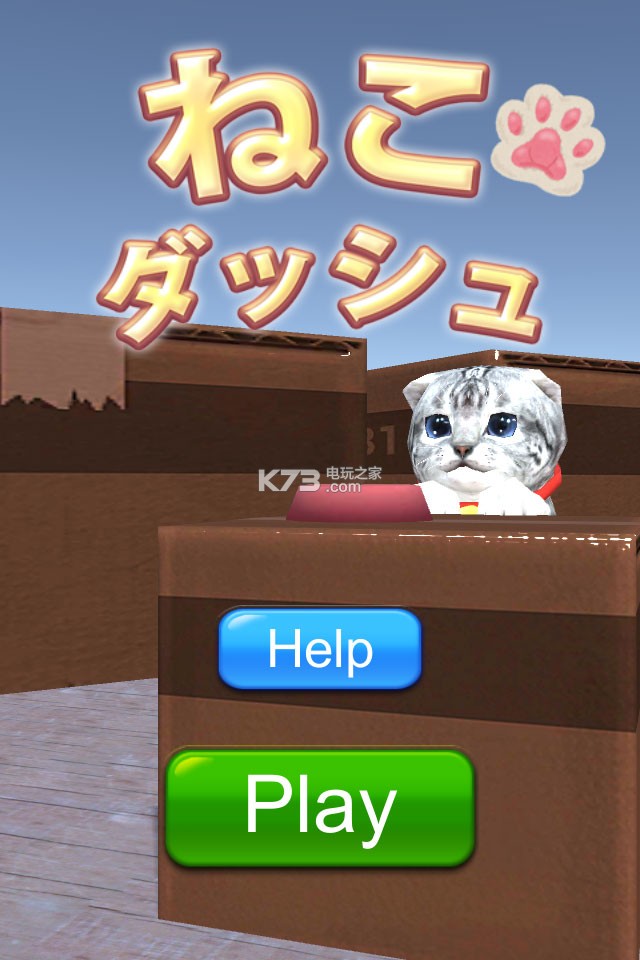Start the game with Play

pos(320,807)
